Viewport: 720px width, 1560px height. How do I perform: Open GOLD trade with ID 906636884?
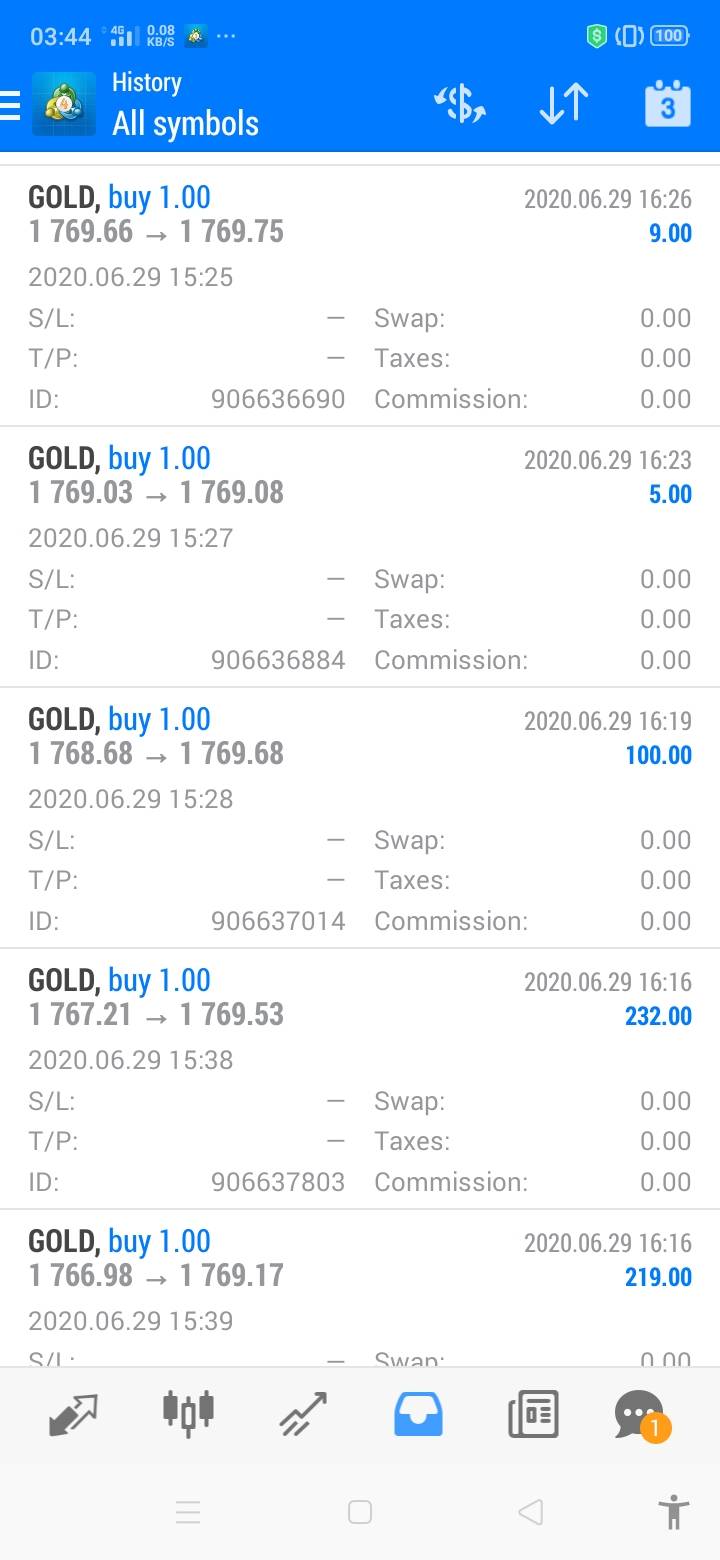tap(360, 558)
